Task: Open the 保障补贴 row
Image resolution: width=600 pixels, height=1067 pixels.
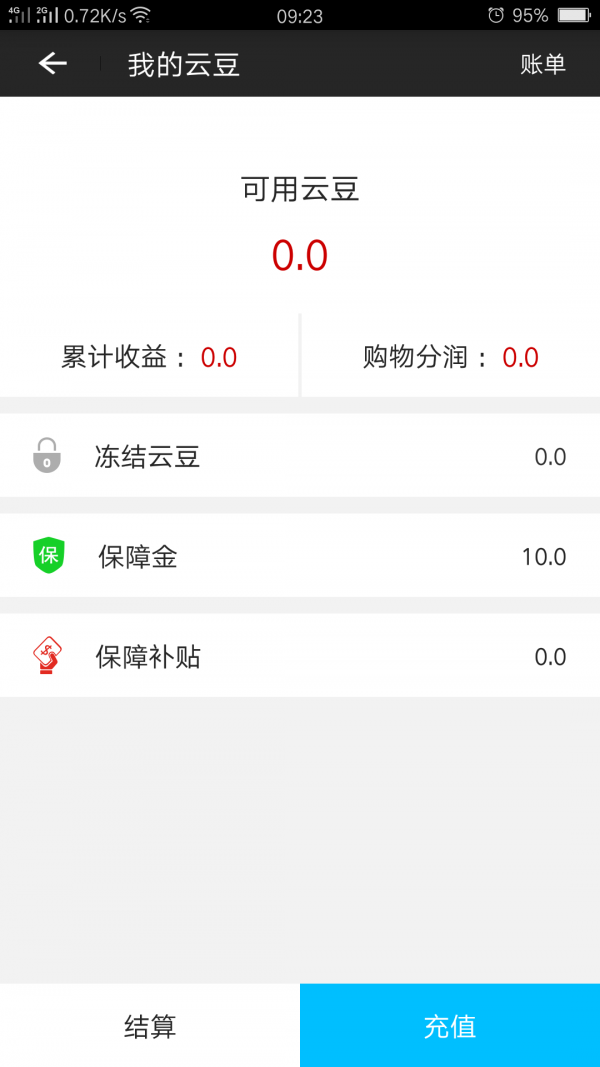Action: (x=300, y=656)
